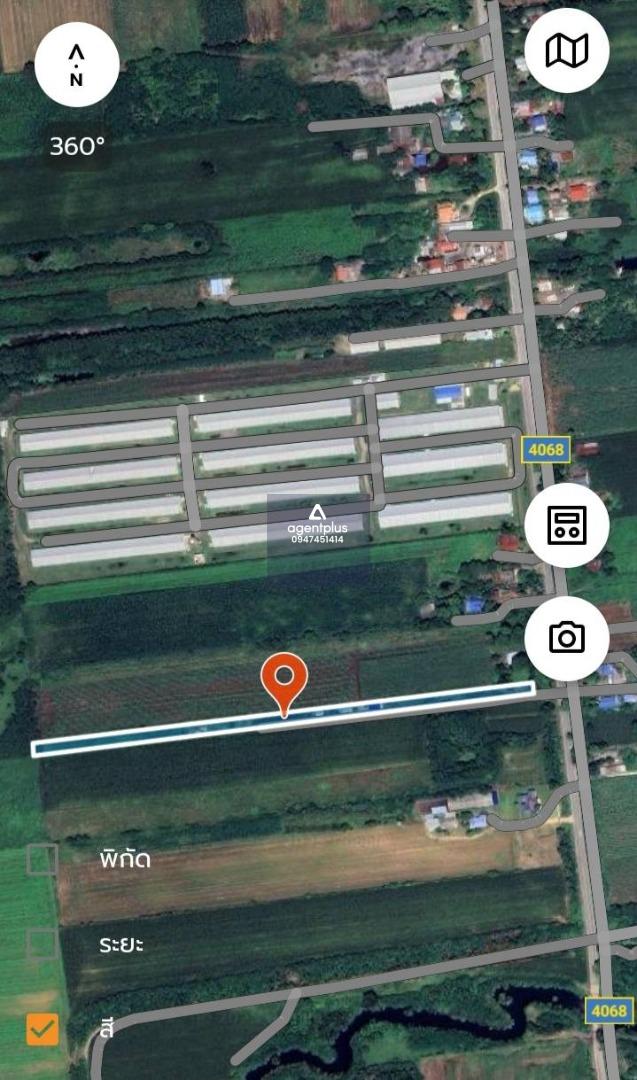Uncheck the สี checkbox
Image resolution: width=637 pixels, height=1080 pixels.
coord(42,1028)
